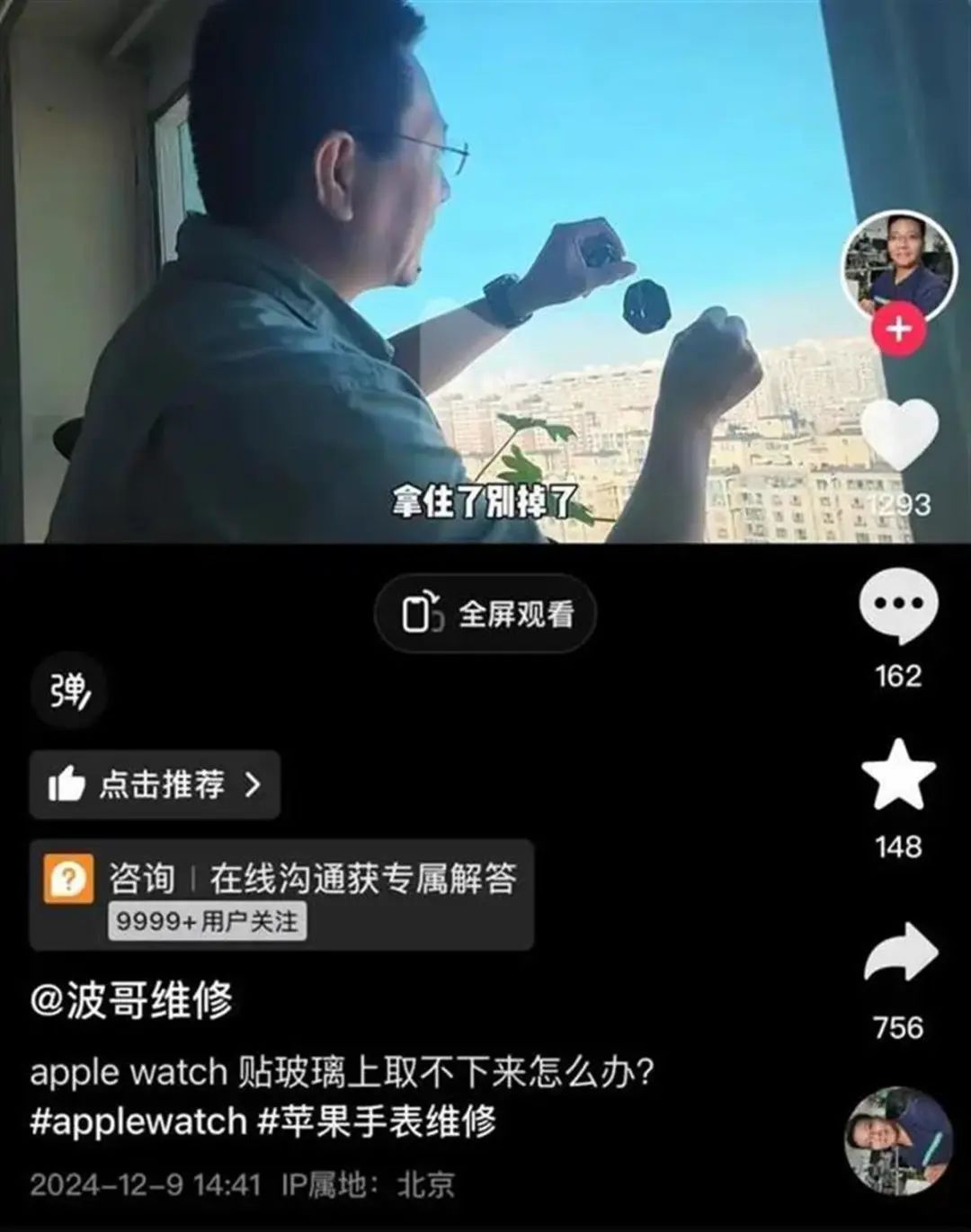Tap 1293 to unlike the video
The width and height of the screenshot is (971, 1232).
[x=902, y=504]
